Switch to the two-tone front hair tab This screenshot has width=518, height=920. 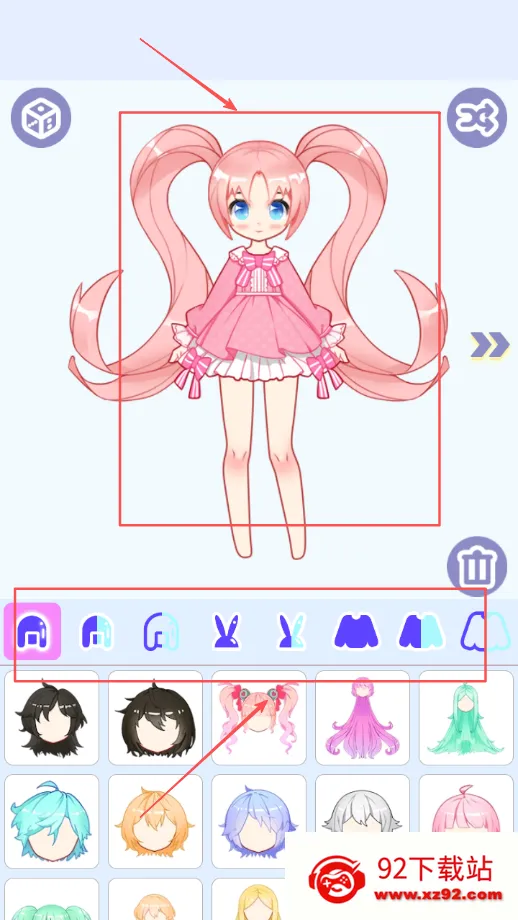pos(97,632)
